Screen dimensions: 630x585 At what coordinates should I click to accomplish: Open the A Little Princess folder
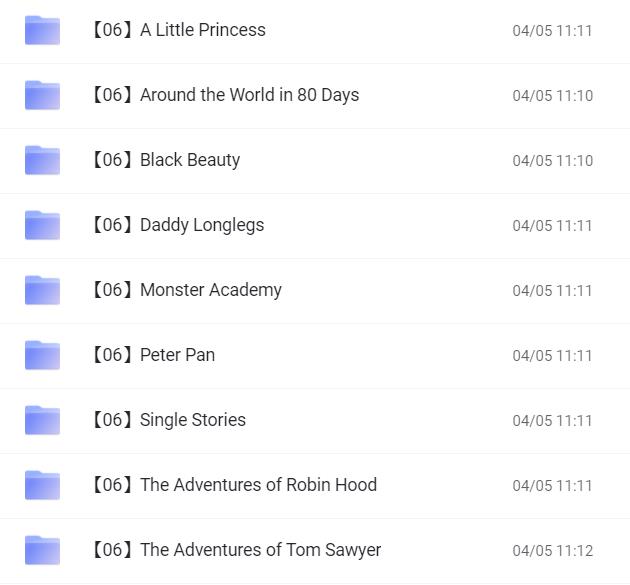[x=180, y=30]
